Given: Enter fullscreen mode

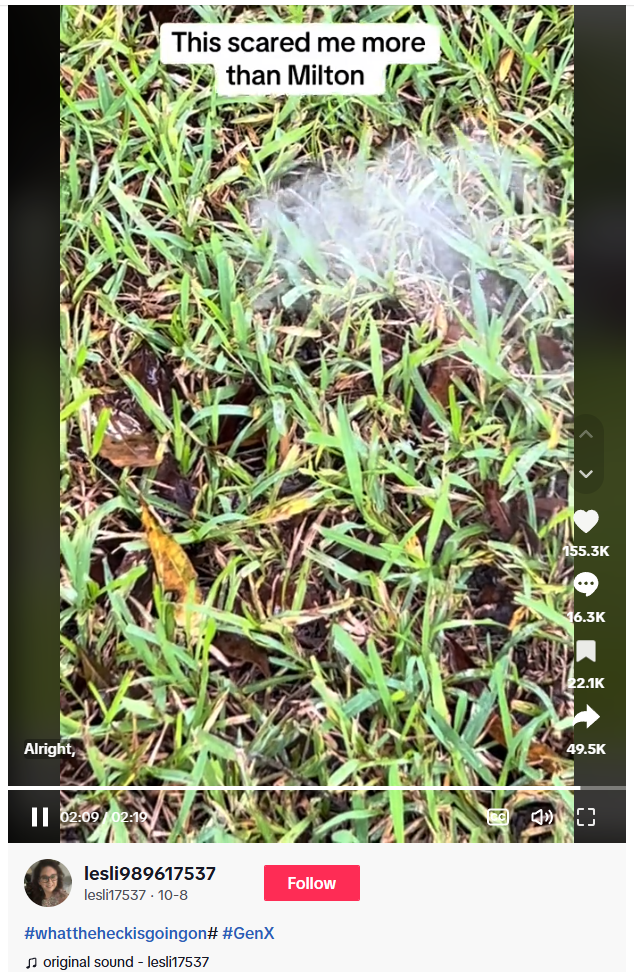Looking at the screenshot, I should coord(586,817).
